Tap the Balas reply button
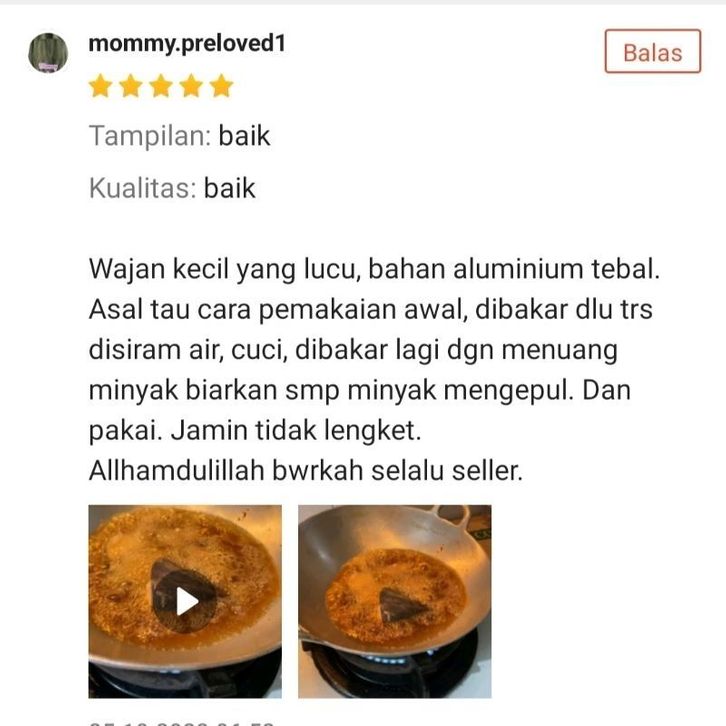 (652, 52)
